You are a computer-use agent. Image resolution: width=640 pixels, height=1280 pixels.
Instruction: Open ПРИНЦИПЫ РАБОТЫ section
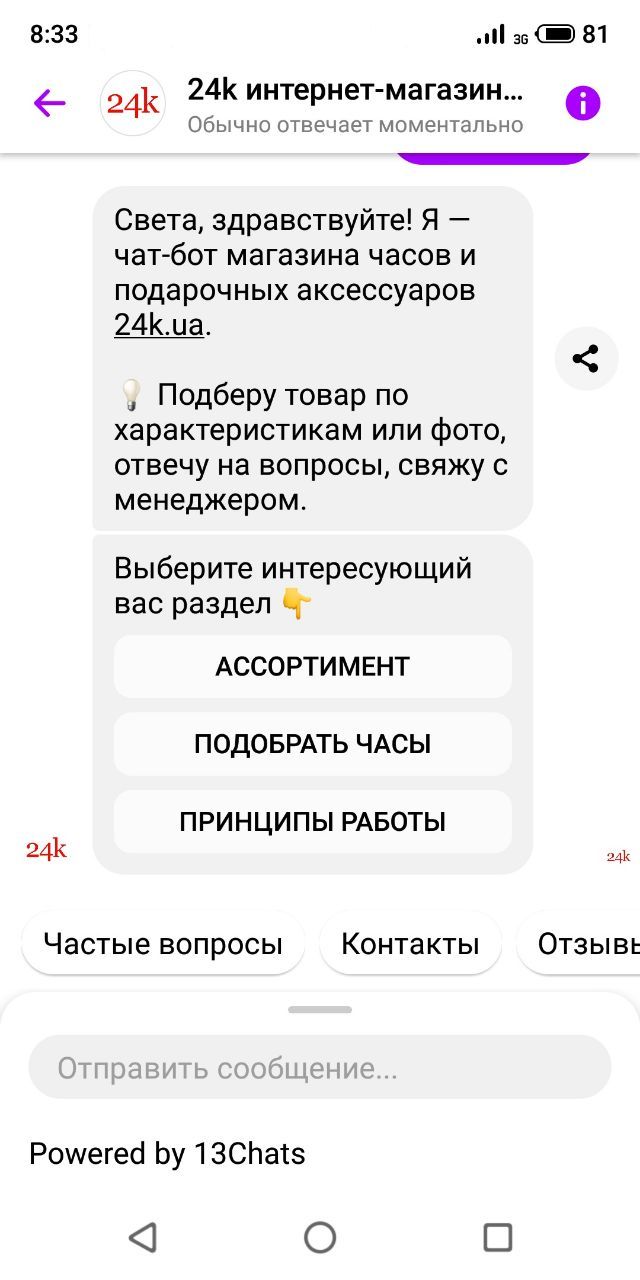[x=313, y=822]
